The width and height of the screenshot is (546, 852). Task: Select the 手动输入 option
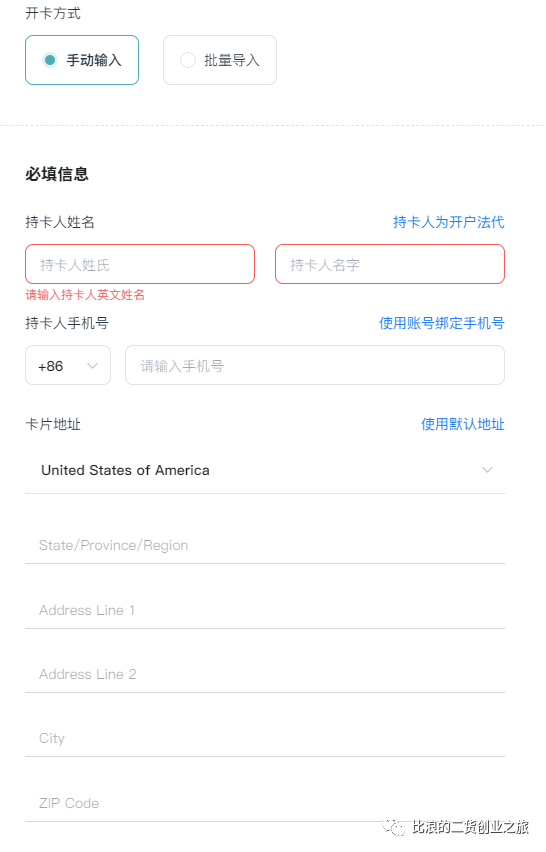(82, 60)
